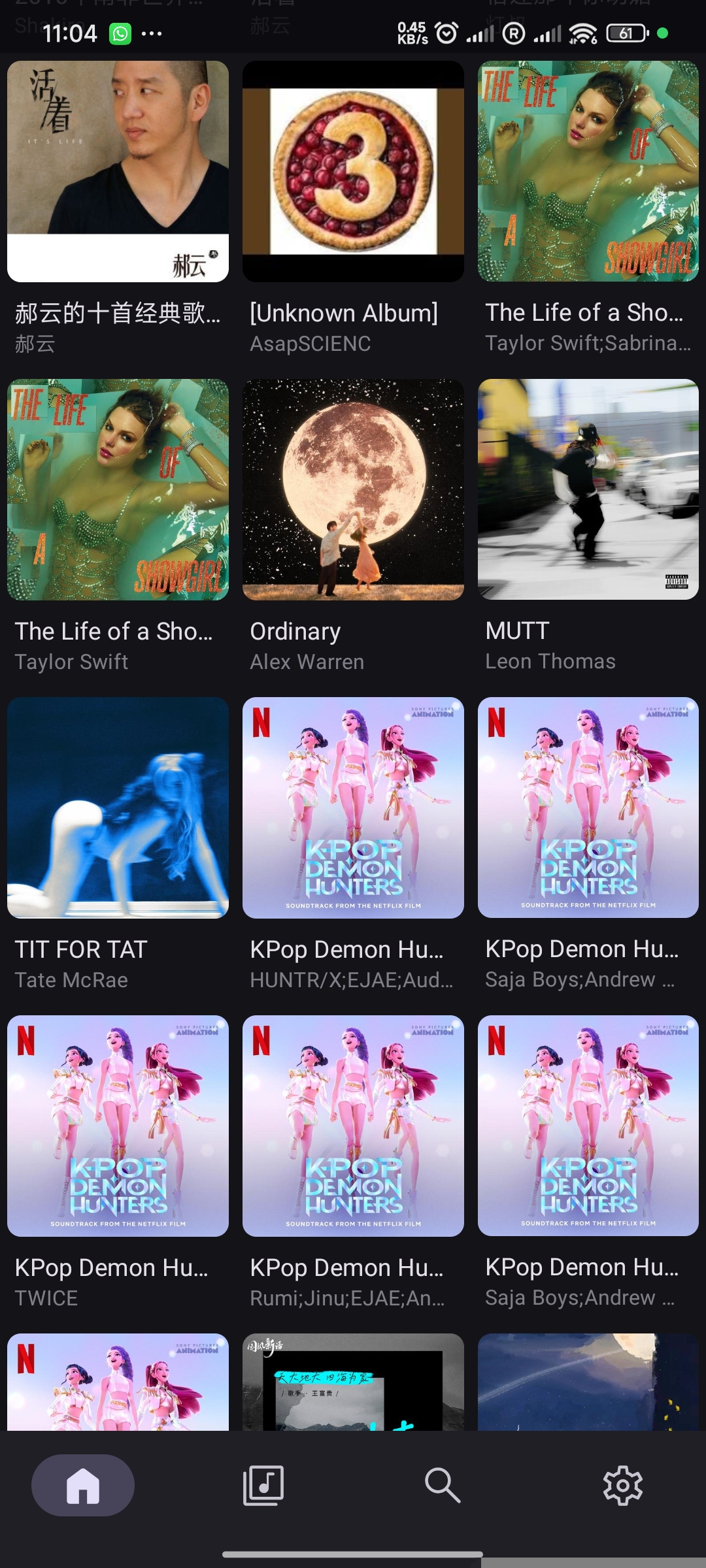
Task: Open the Unknown Album by AsapSCIENC
Action: [353, 171]
